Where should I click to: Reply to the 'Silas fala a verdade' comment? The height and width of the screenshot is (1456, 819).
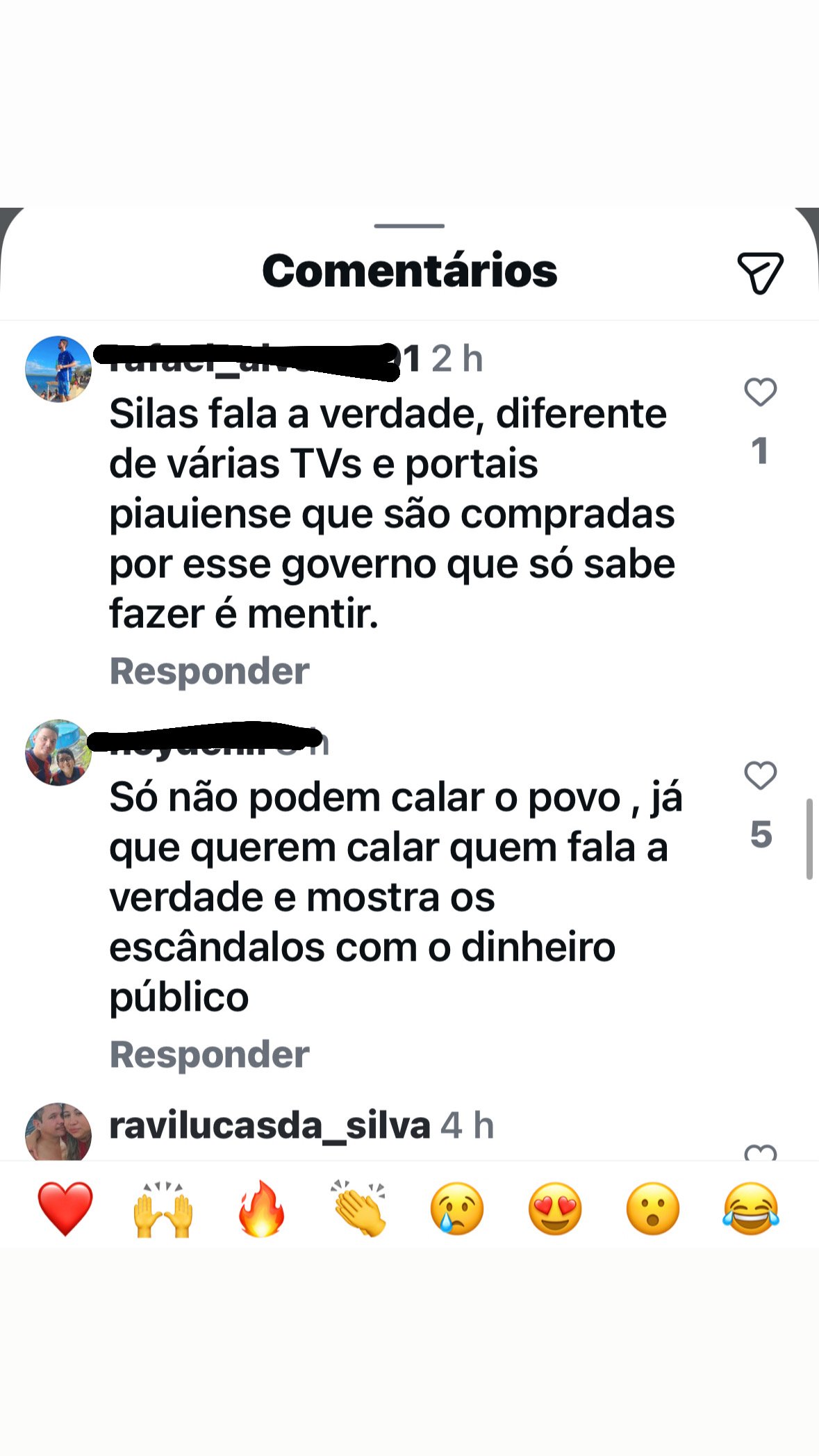click(209, 671)
